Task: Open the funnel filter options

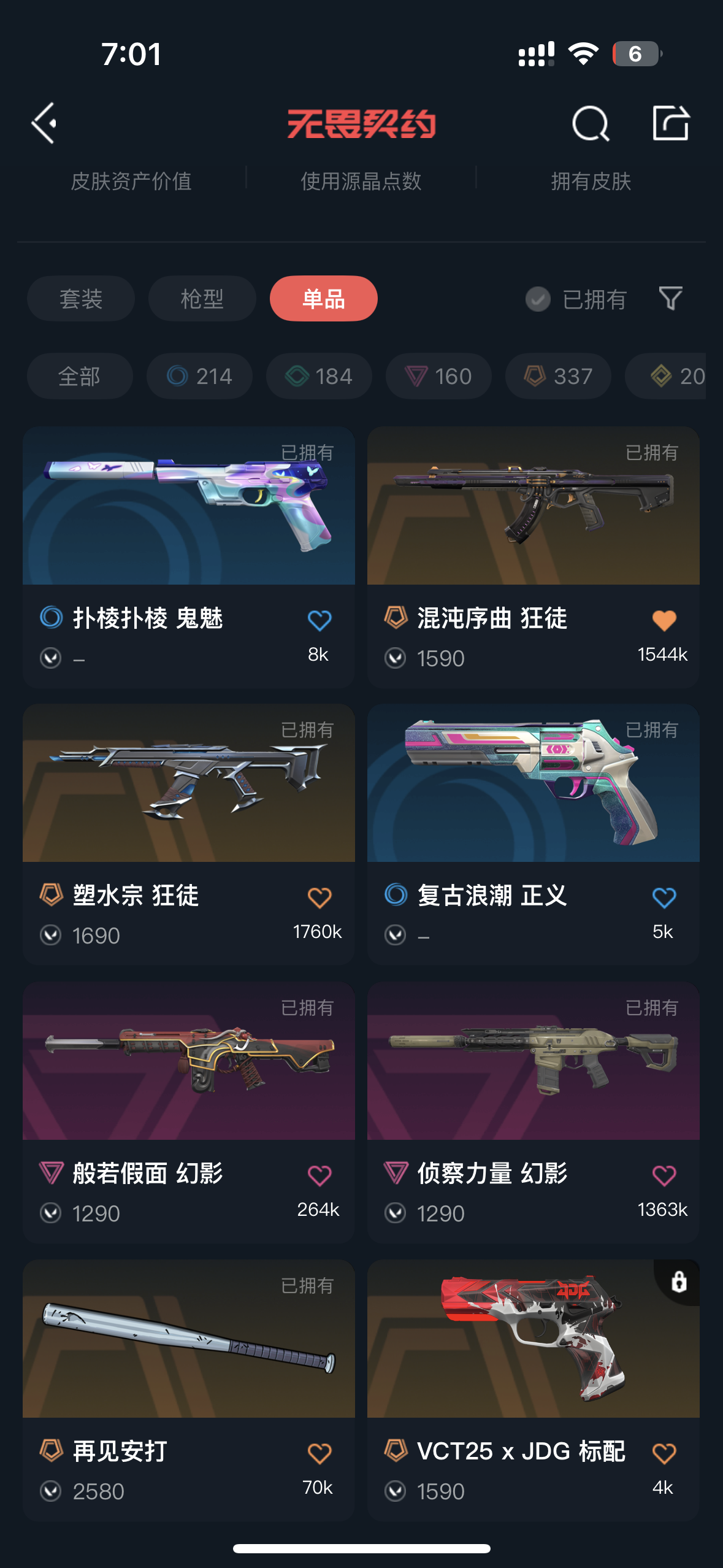Action: pos(670,299)
